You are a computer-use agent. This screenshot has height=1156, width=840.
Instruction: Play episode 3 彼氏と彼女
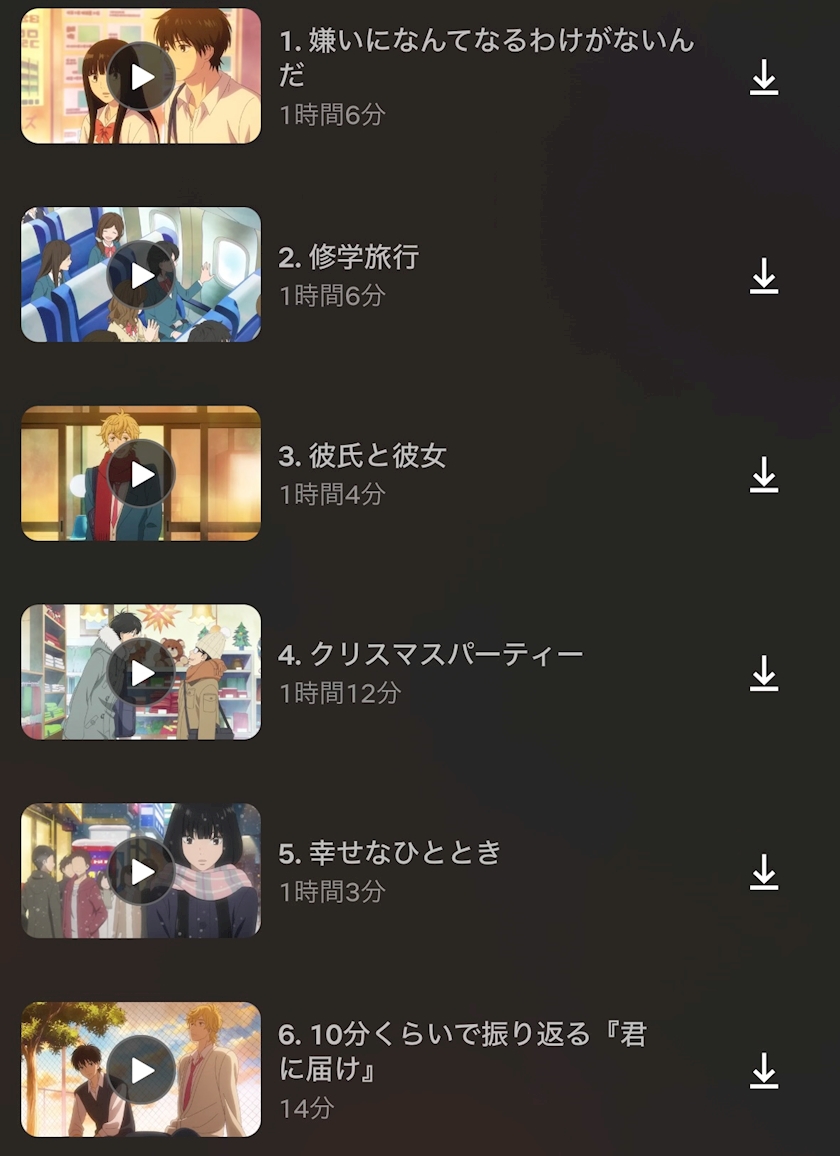(x=141, y=474)
